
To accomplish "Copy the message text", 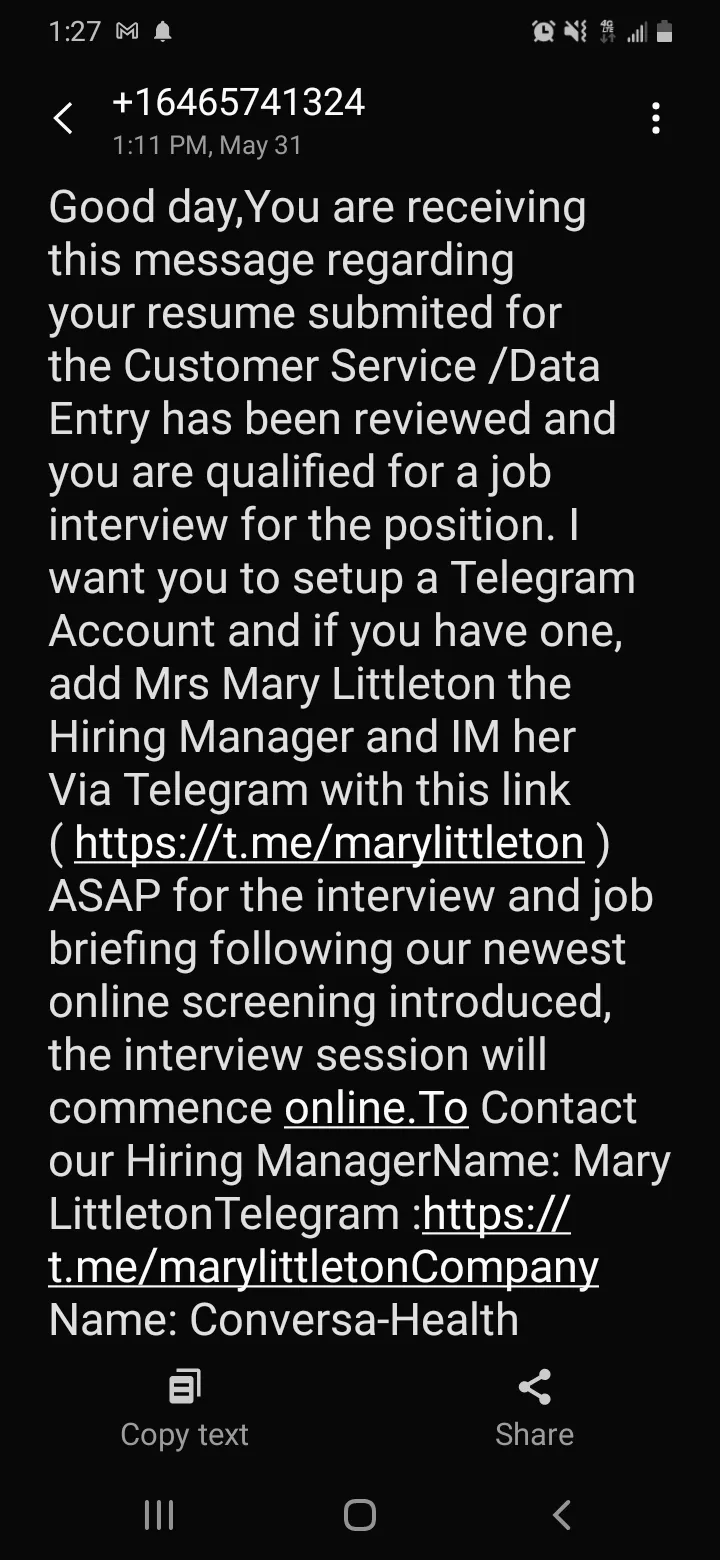I will [184, 1409].
